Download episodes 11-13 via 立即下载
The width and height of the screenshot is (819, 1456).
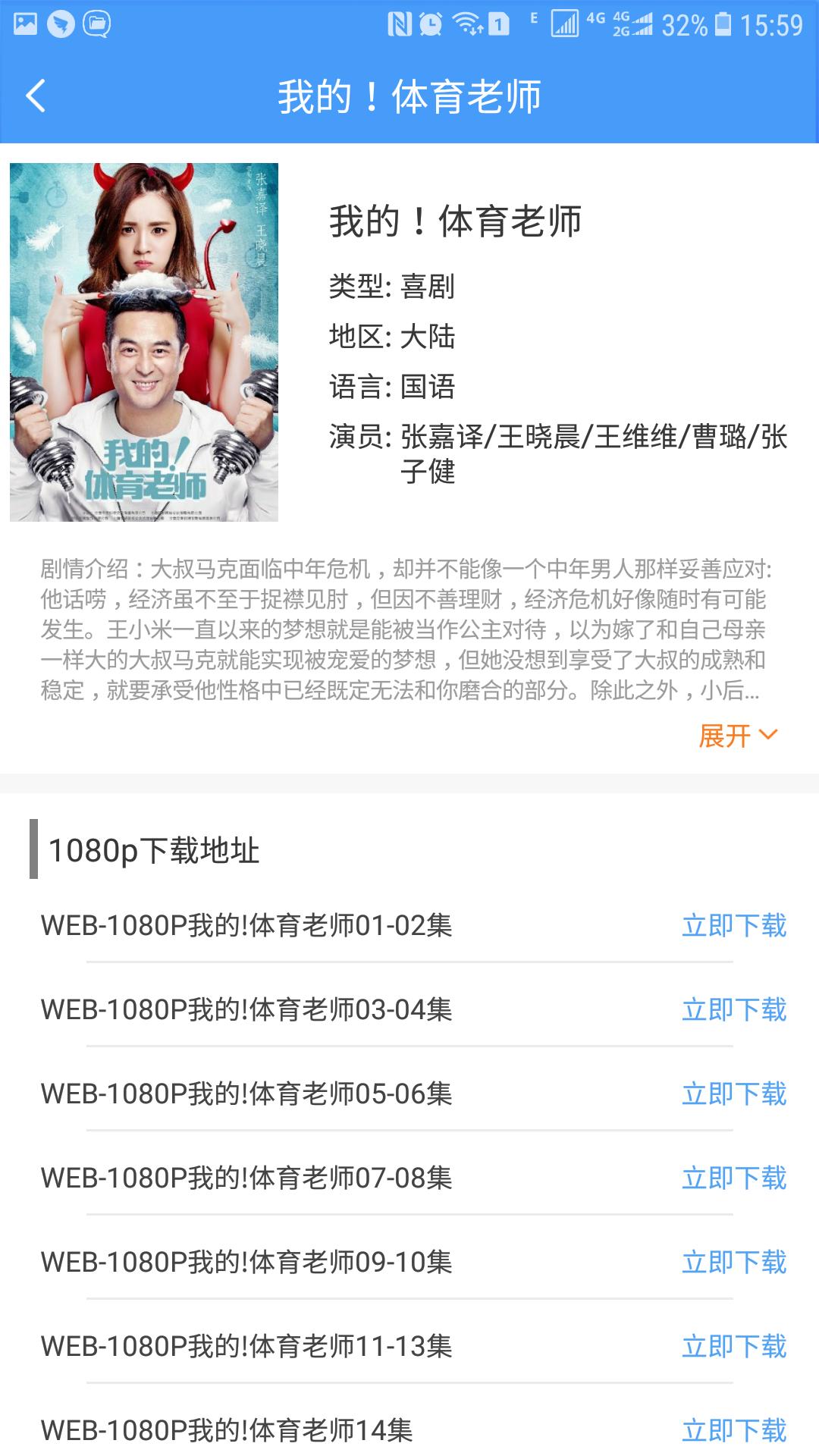click(x=734, y=1346)
